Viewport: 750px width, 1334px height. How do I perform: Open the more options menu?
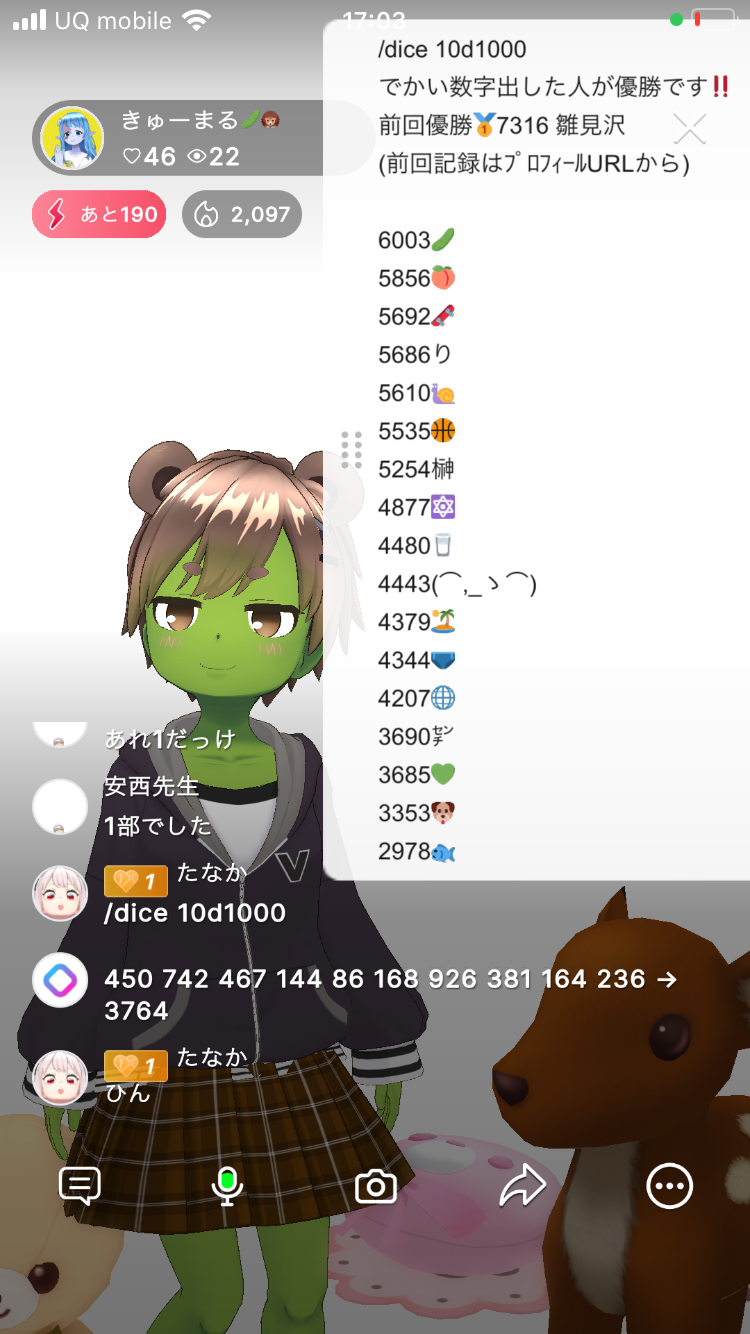[669, 1186]
